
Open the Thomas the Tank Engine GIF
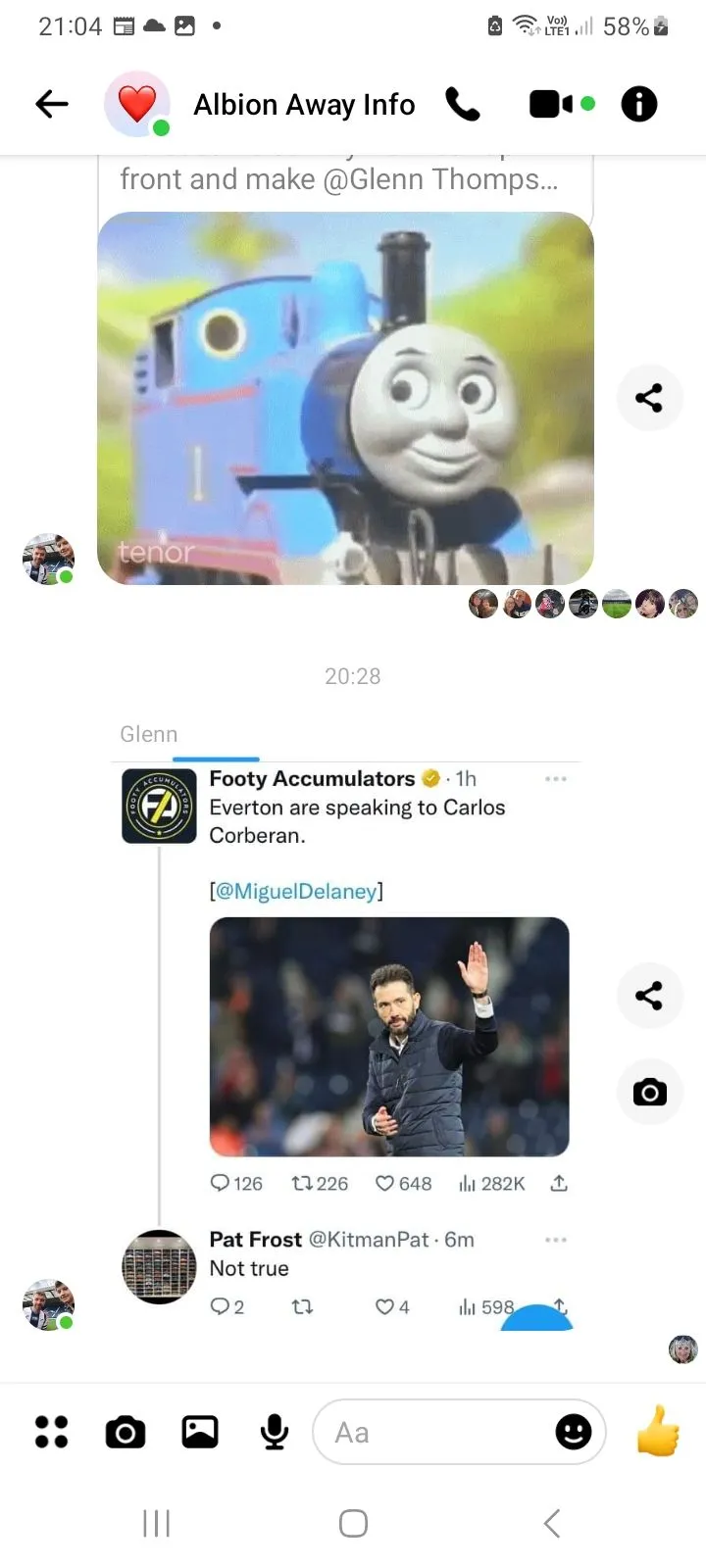pos(345,397)
